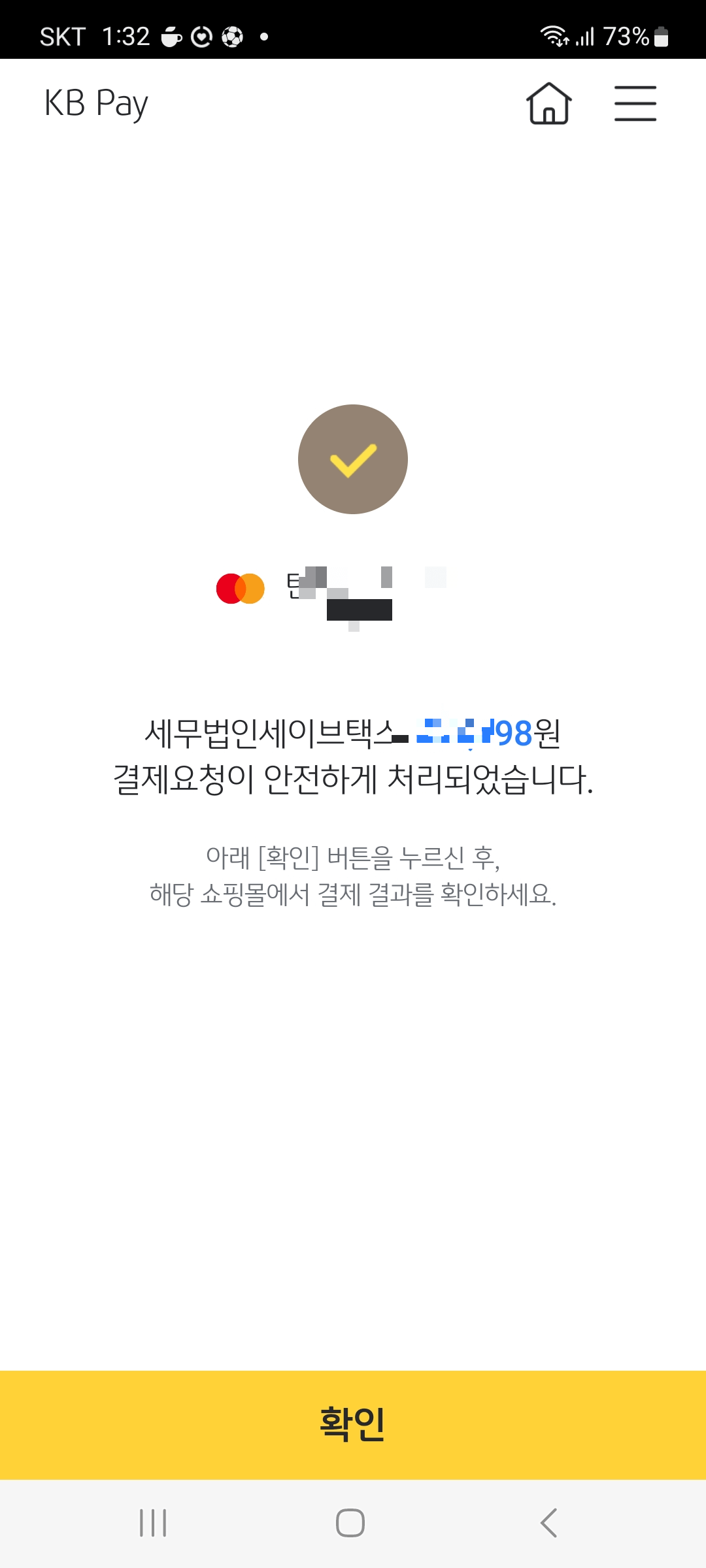Tap the yellow 확인 button
The height and width of the screenshot is (1568, 706).
[353, 1425]
